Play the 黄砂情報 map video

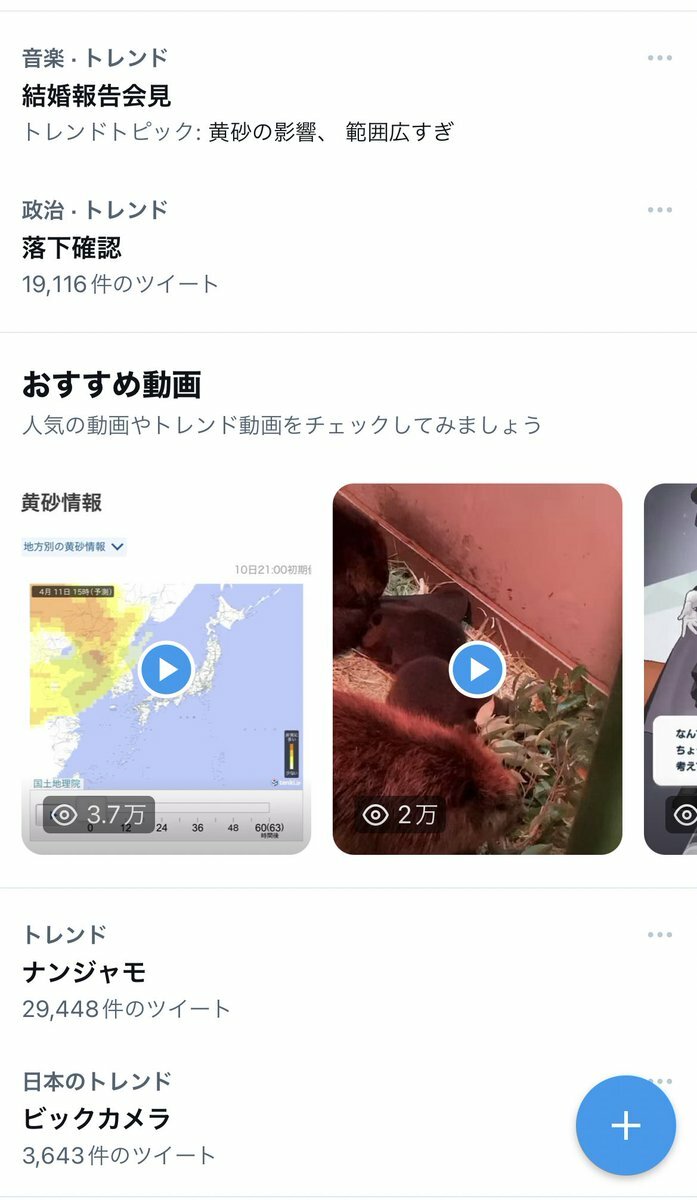pyautogui.click(x=166, y=669)
